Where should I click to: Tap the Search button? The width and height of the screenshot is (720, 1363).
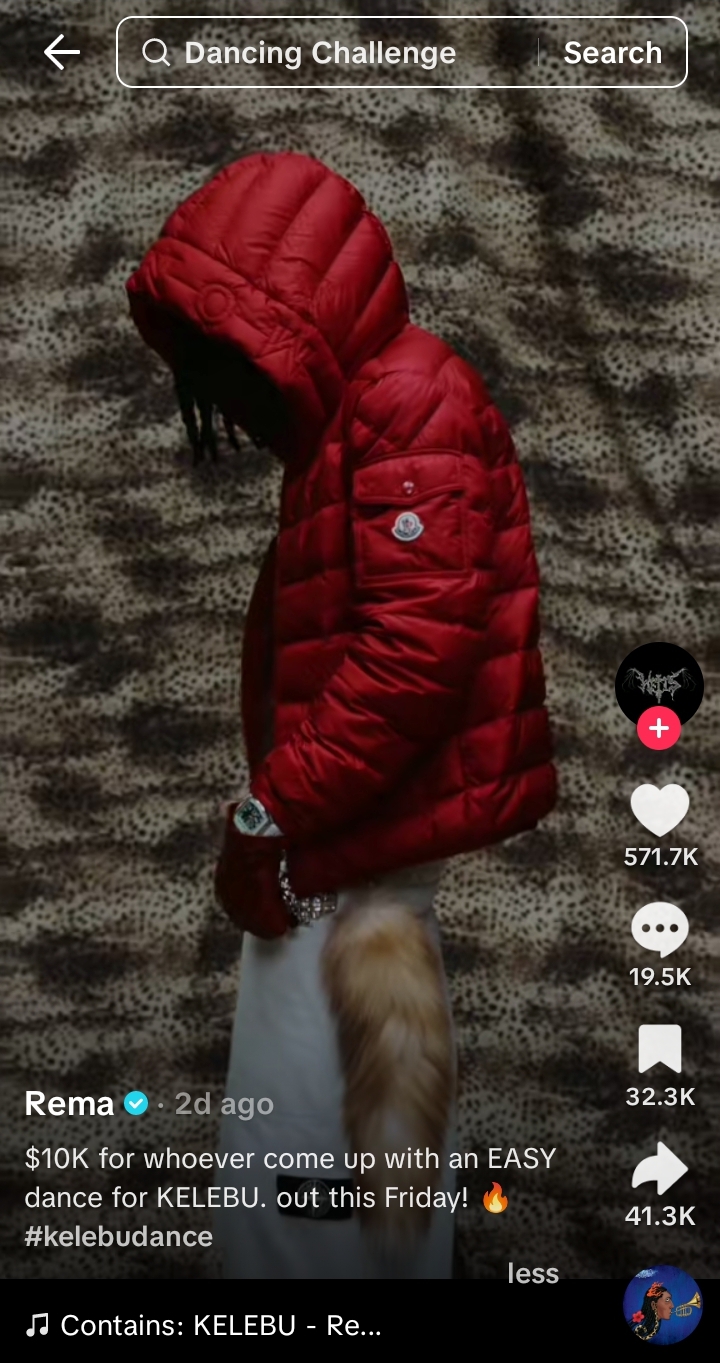pyautogui.click(x=612, y=52)
